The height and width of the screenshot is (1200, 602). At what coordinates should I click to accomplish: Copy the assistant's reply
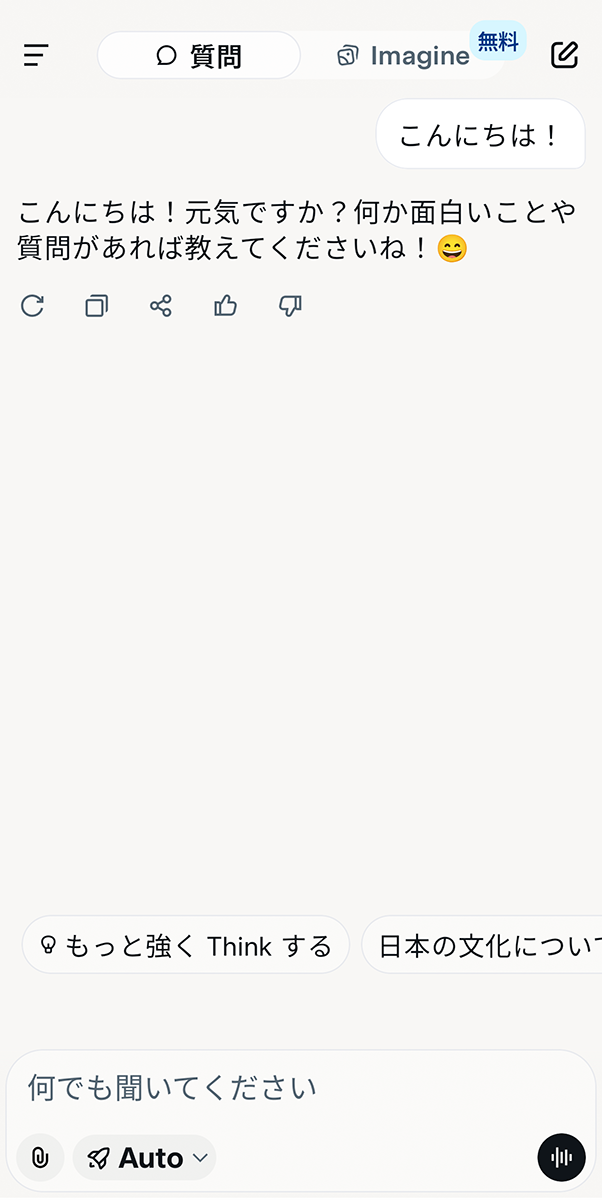click(x=96, y=306)
